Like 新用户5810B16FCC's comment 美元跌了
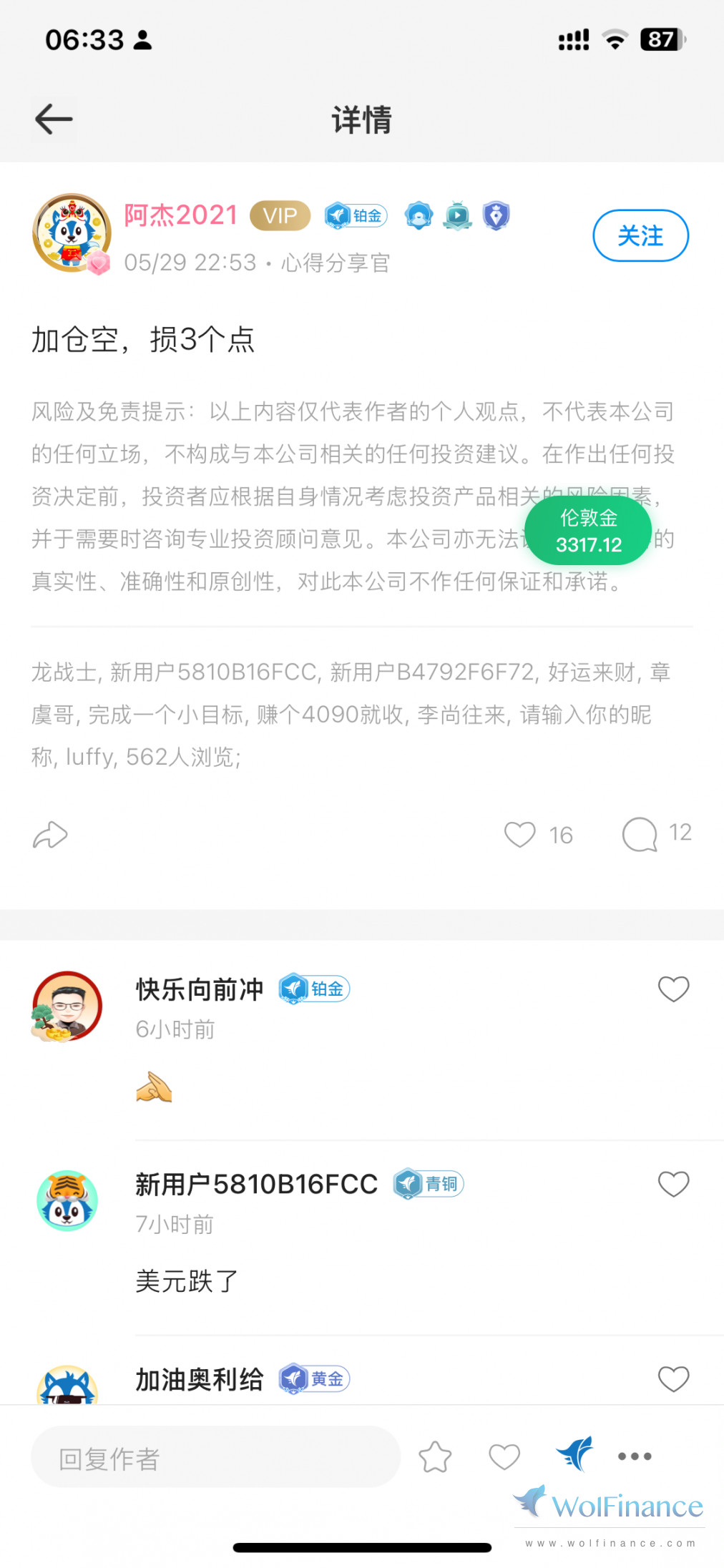This screenshot has width=724, height=1568. (x=673, y=1184)
